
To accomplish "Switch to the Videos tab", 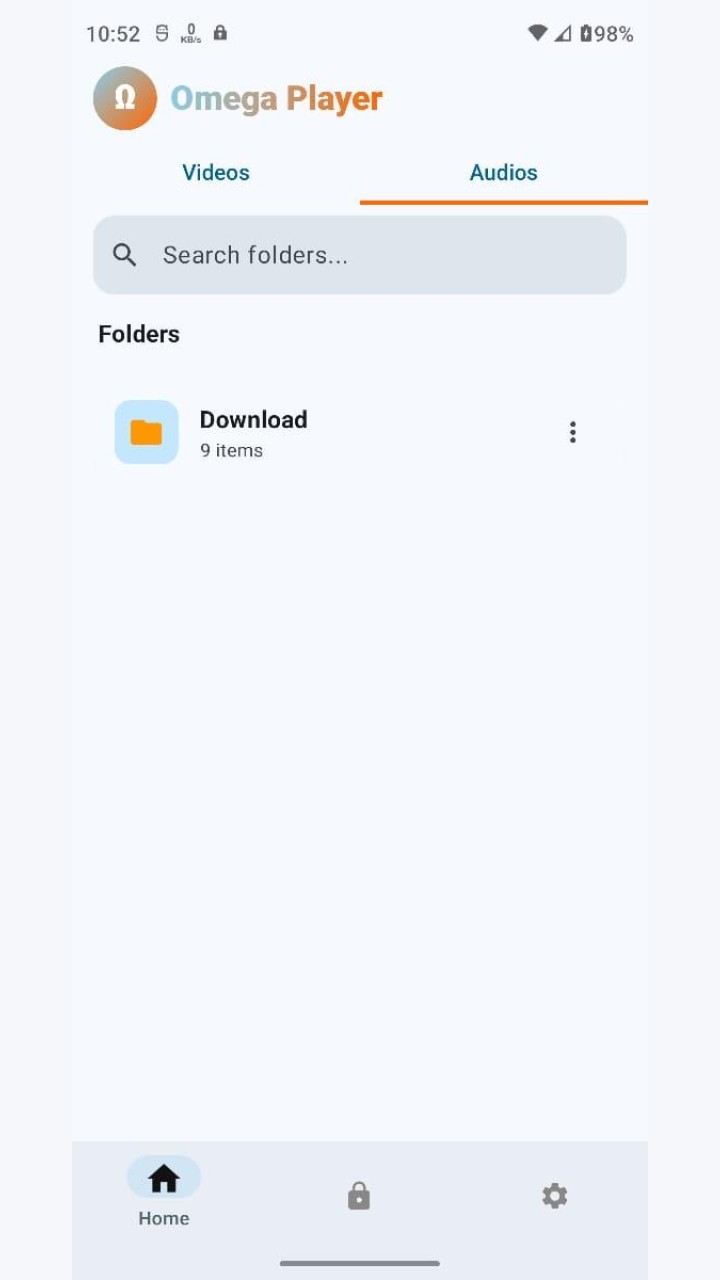I will tap(216, 172).
